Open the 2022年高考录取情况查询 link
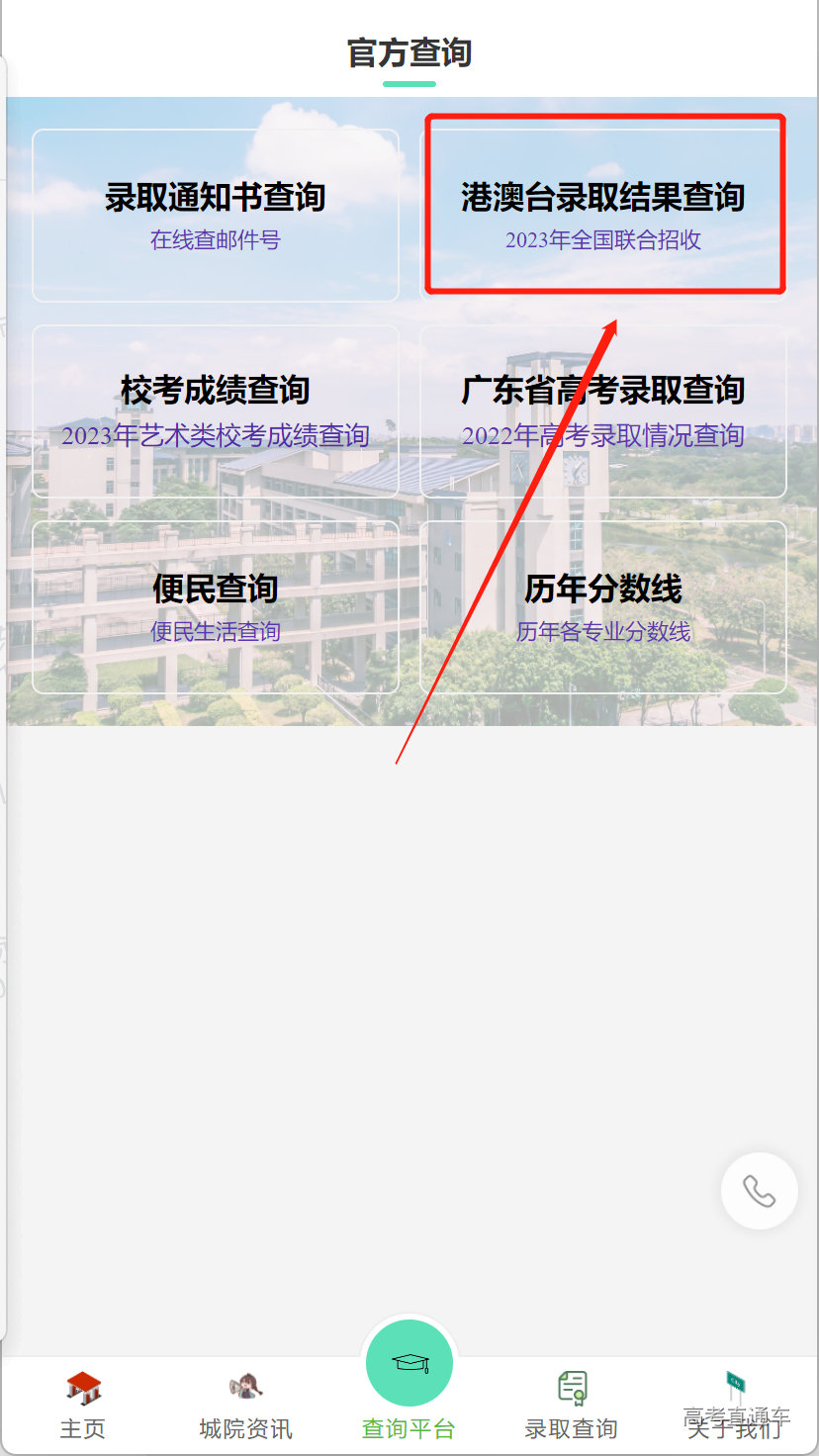819x1456 pixels. (x=604, y=435)
